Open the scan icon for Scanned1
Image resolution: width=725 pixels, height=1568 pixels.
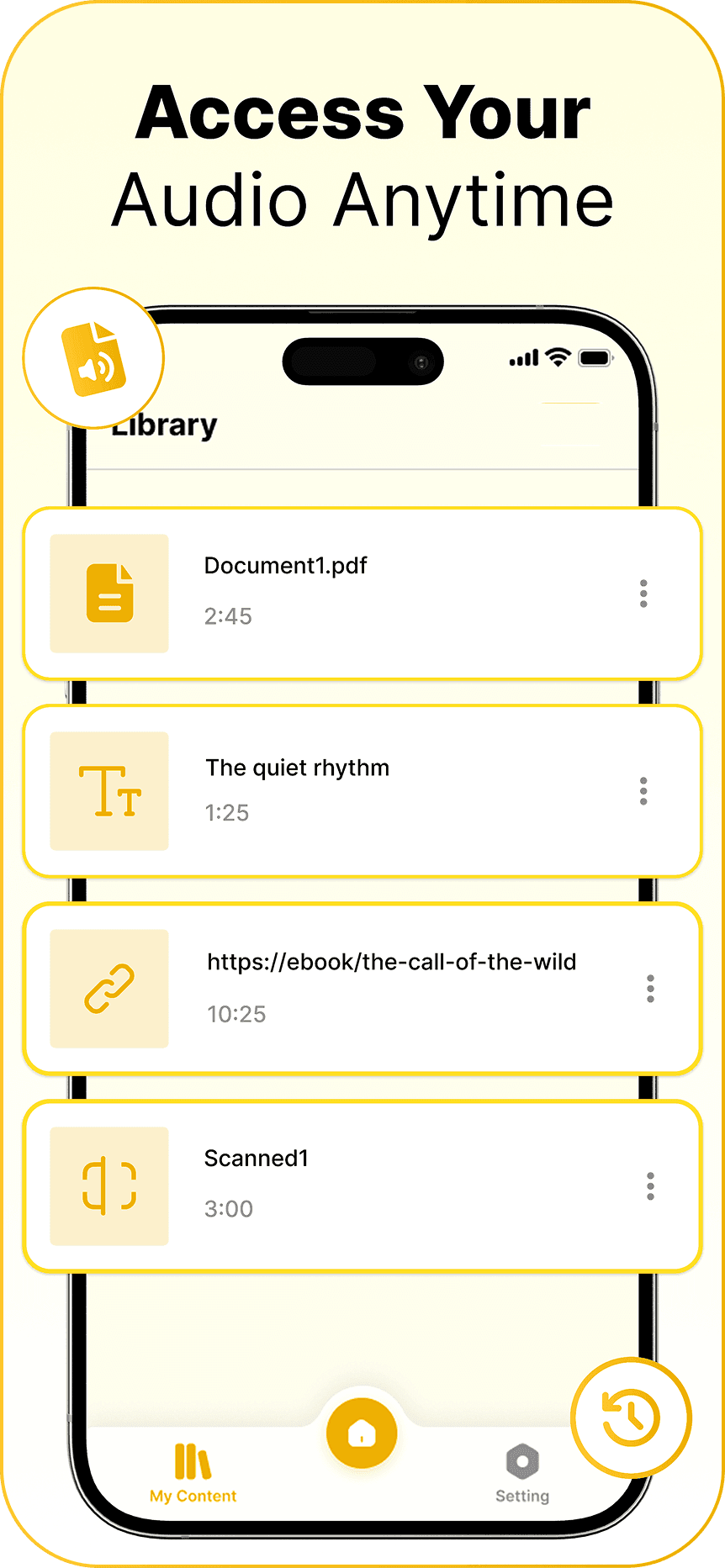[108, 1185]
